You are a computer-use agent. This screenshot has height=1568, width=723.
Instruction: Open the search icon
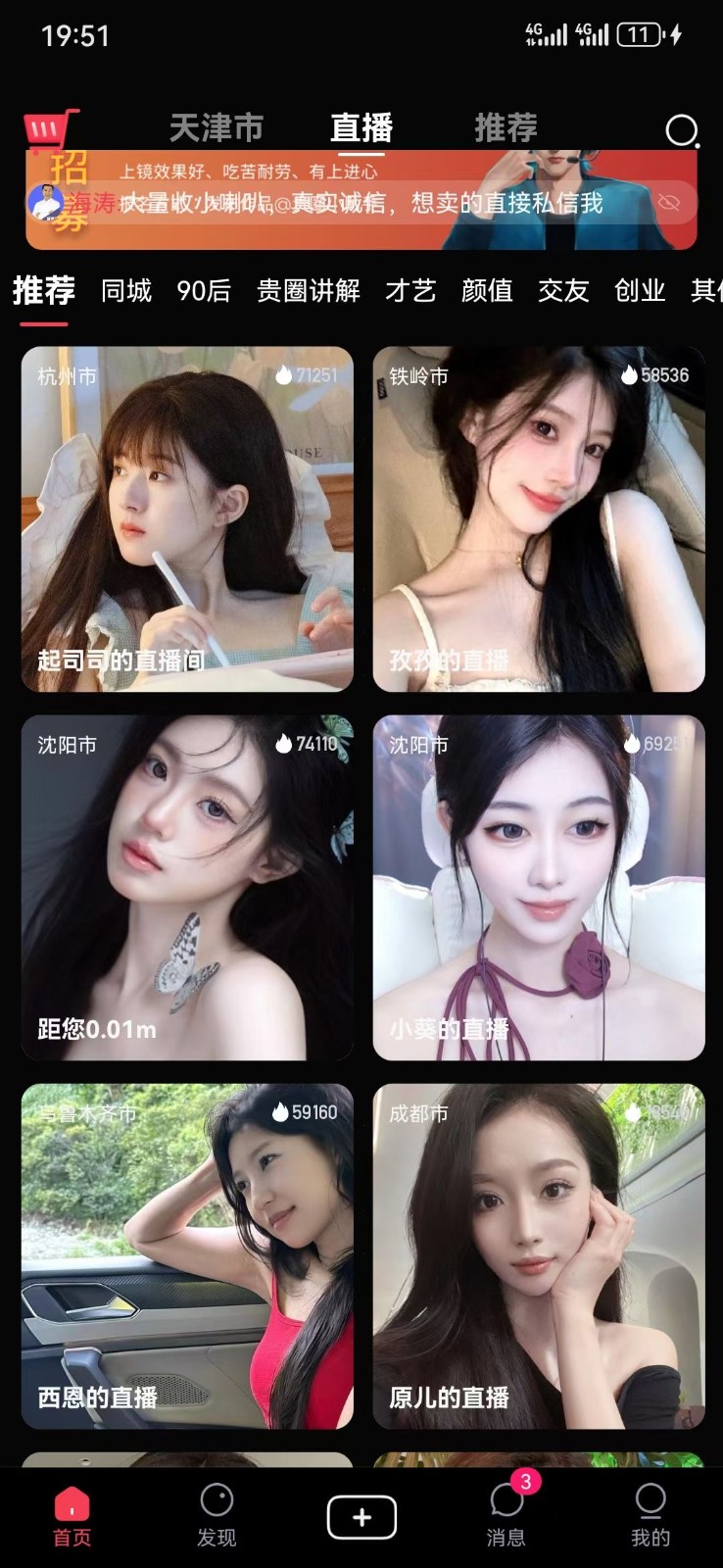coord(681,130)
